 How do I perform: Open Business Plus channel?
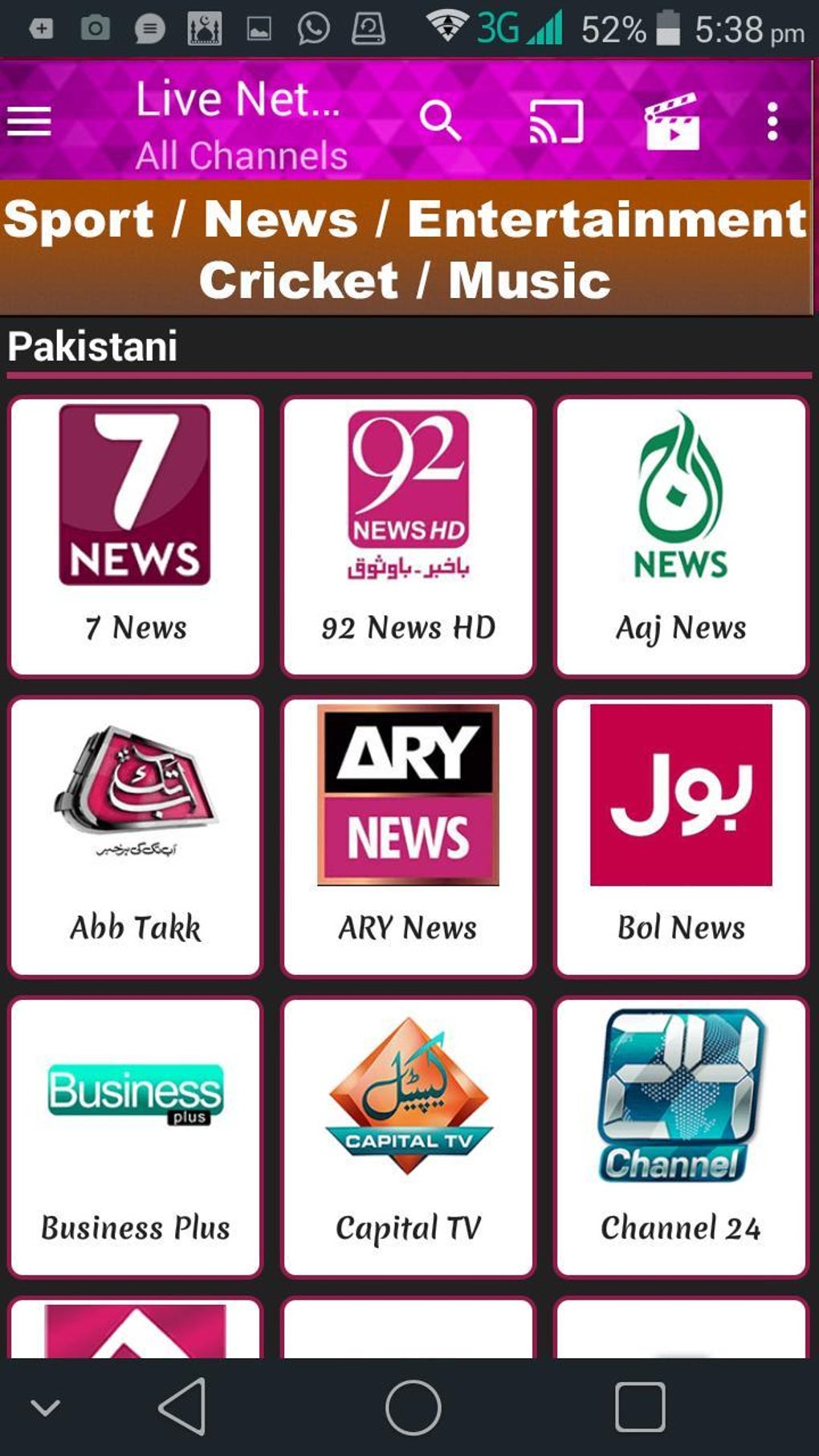[135, 1137]
